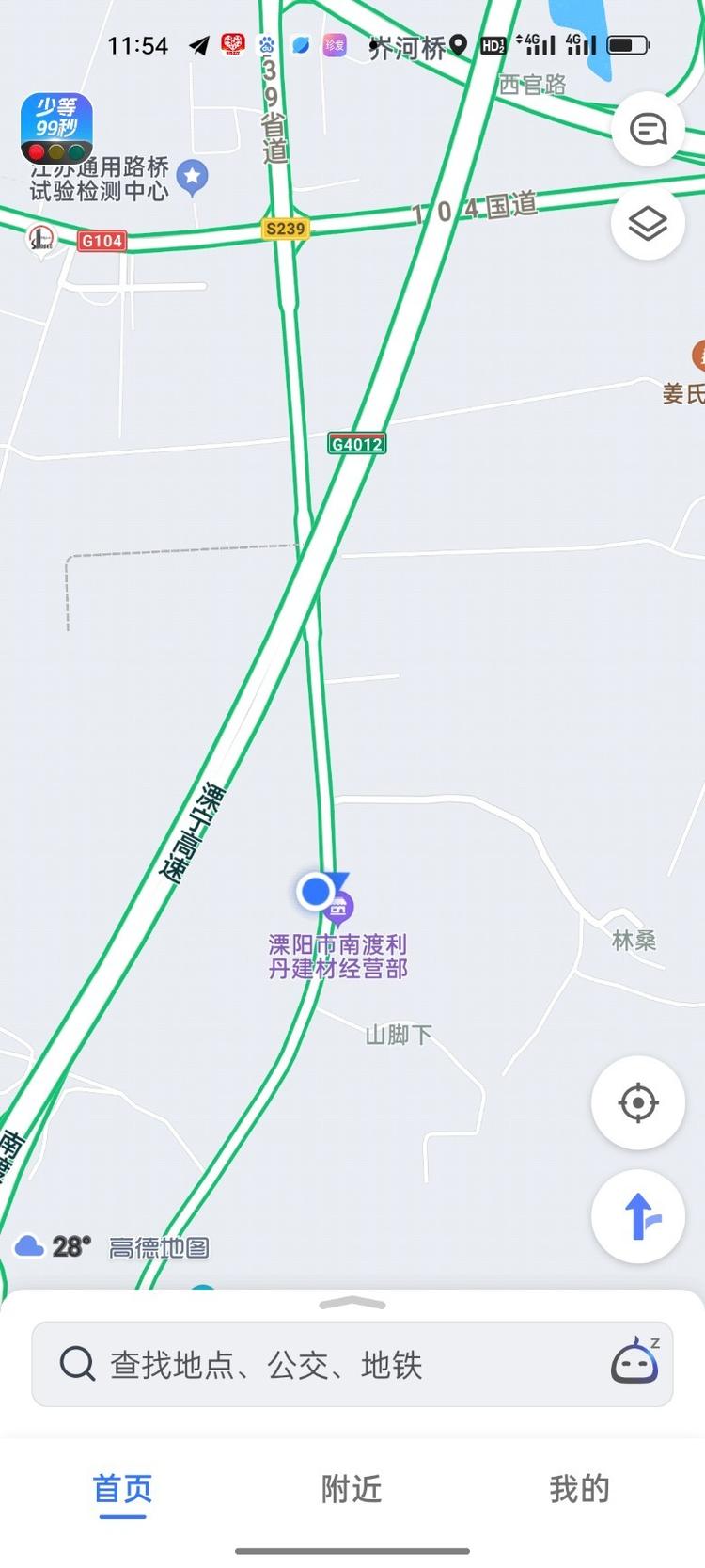Switch to the 首页 tab

[x=122, y=1489]
